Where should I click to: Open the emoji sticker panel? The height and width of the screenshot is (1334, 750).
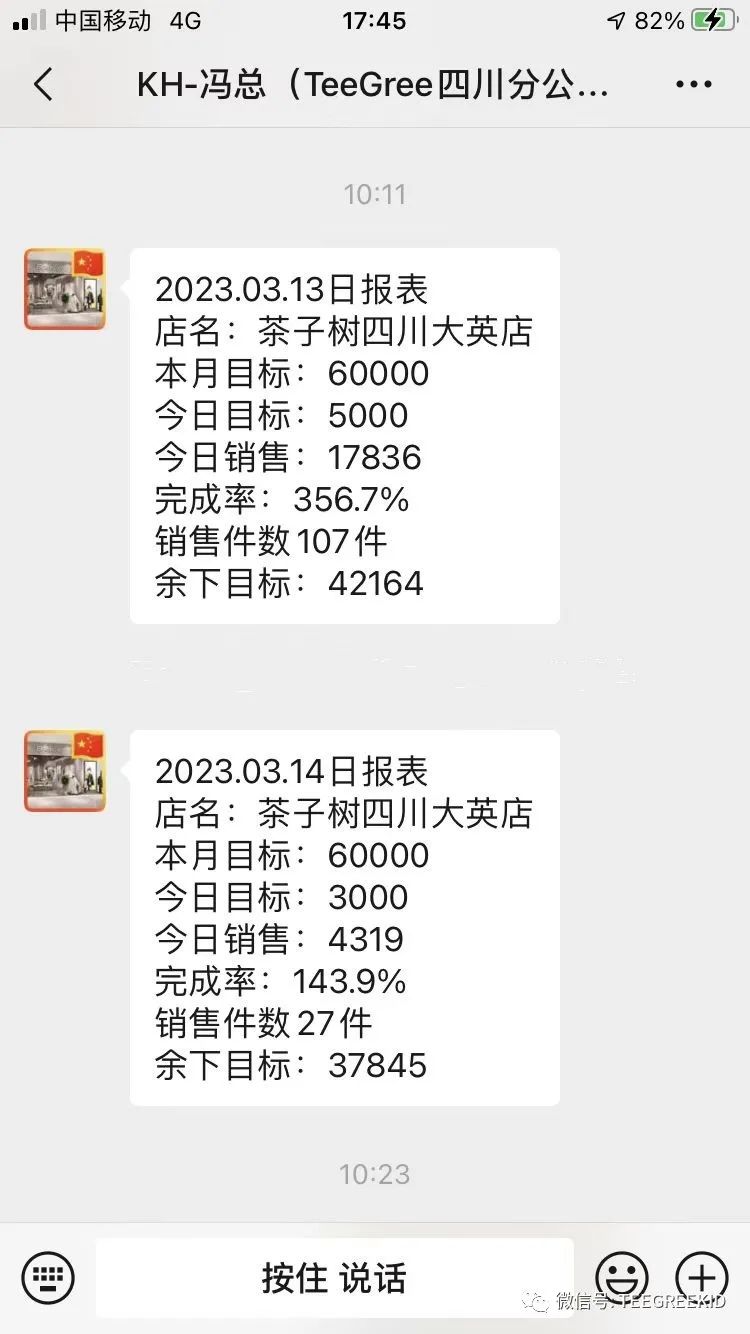(x=622, y=1276)
